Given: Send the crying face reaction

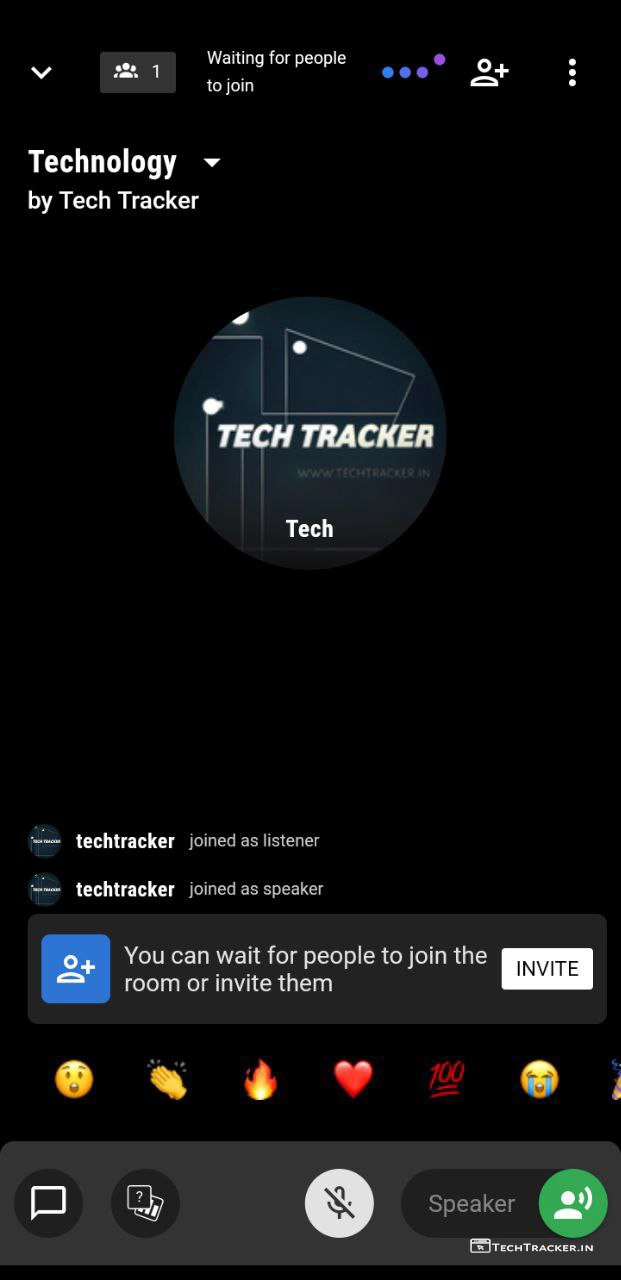Looking at the screenshot, I should click(539, 1080).
